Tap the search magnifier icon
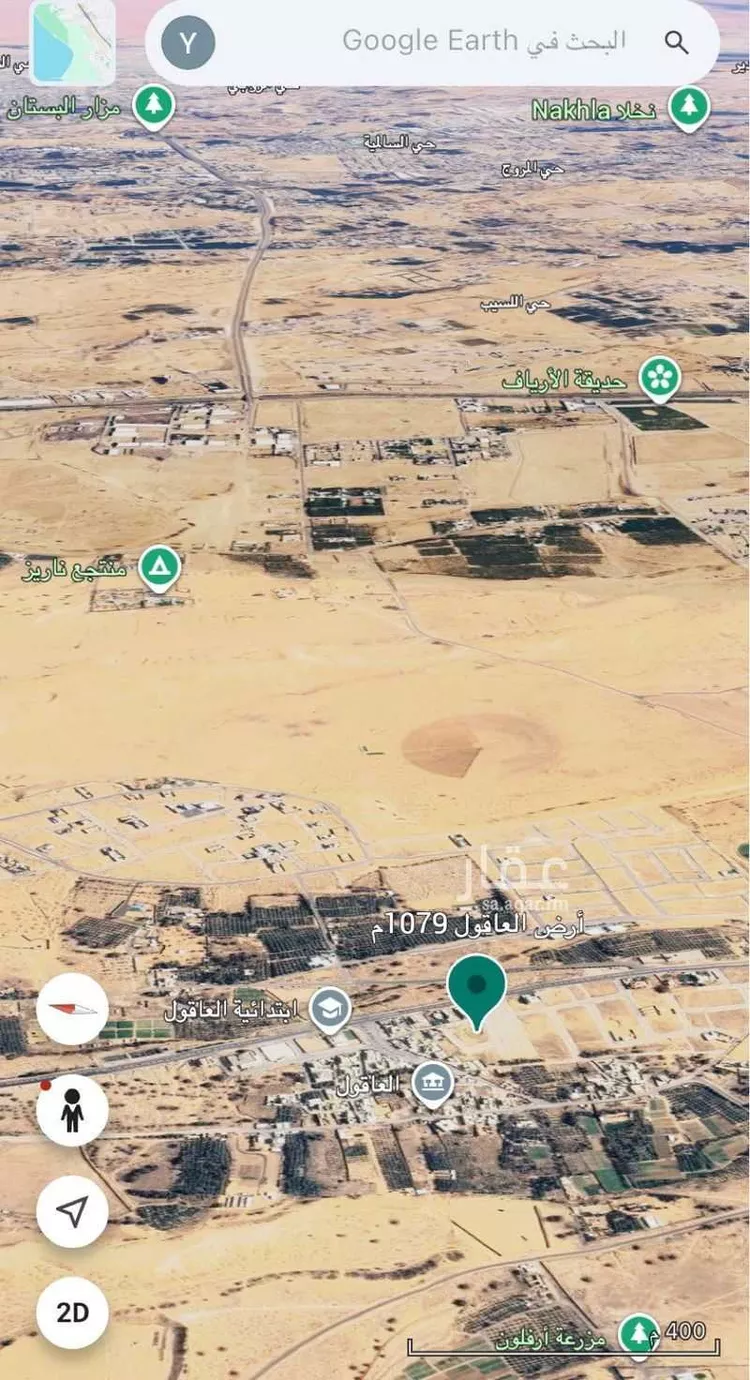 point(677,42)
